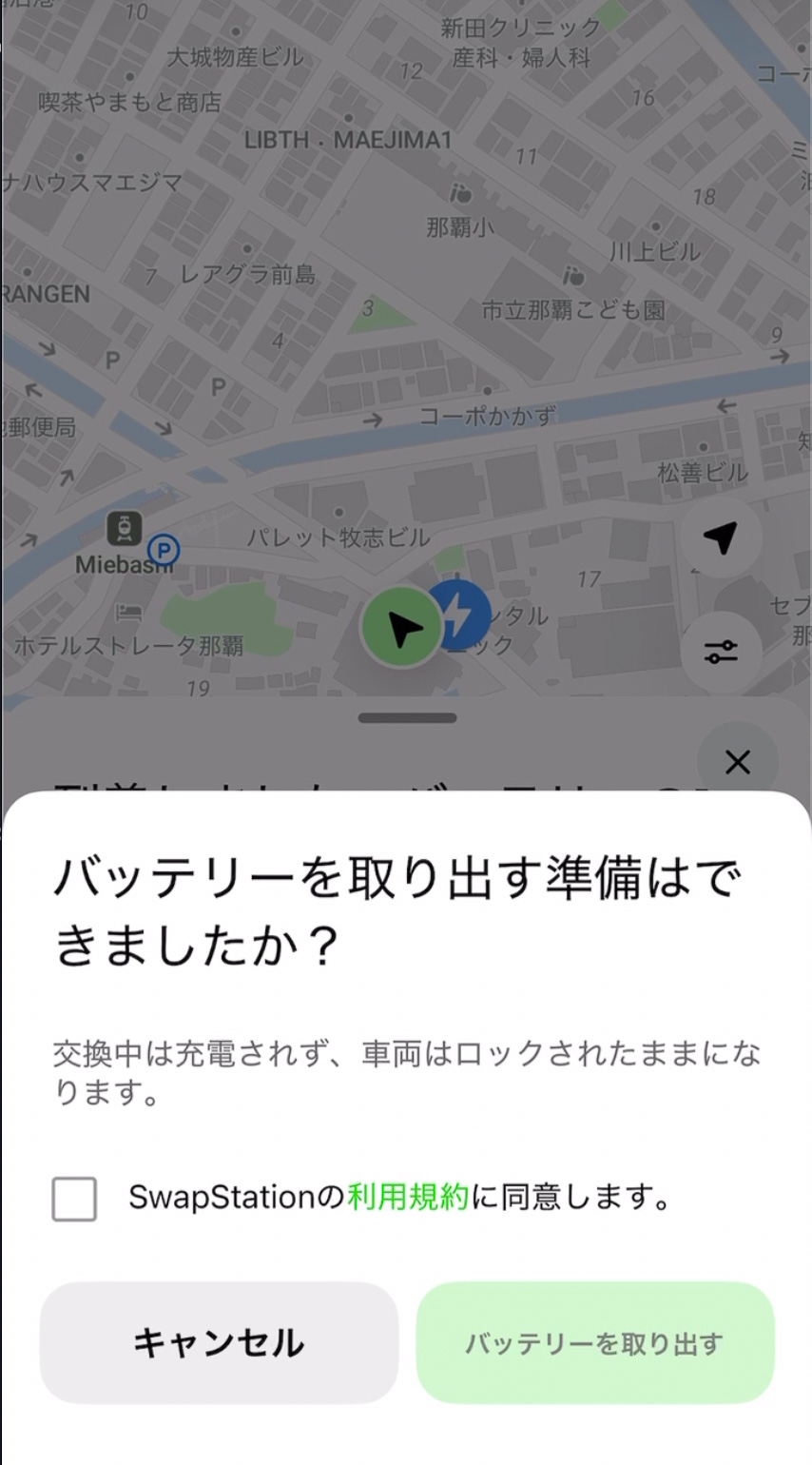Tap the green current location arrow marker
The height and width of the screenshot is (1465, 812).
pyautogui.click(x=401, y=629)
